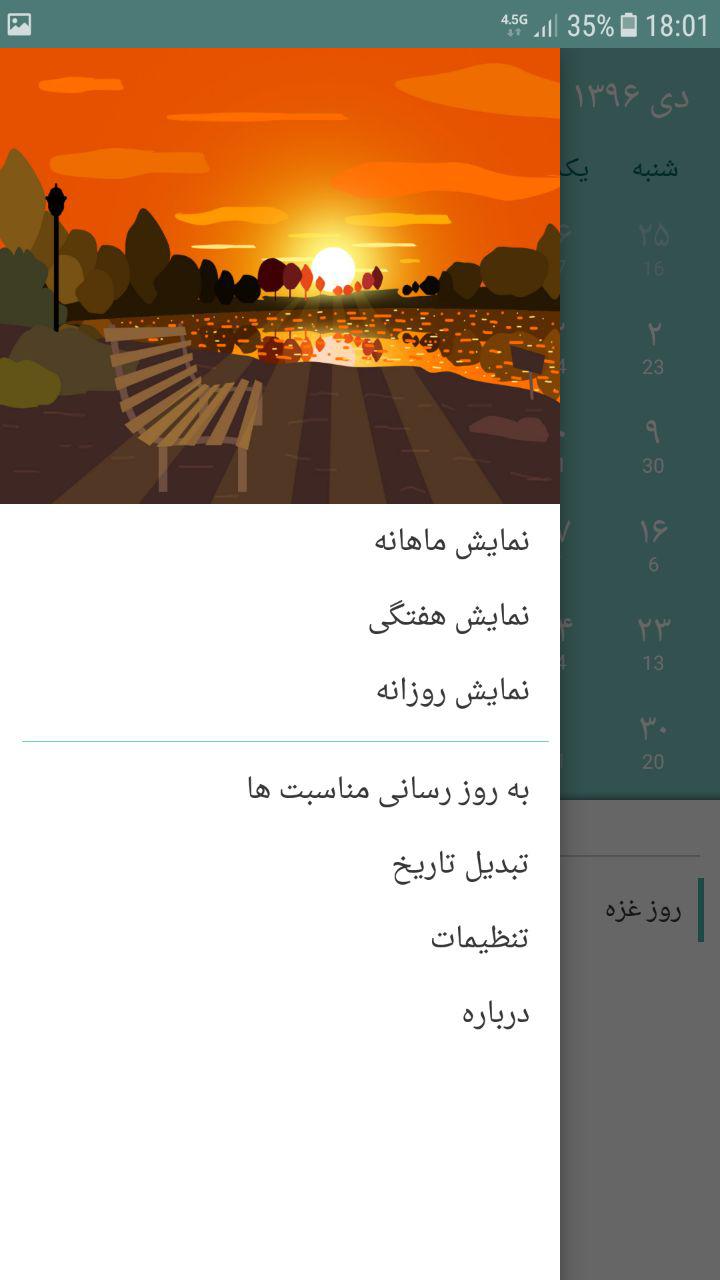
Task: Open monthly view (نمایش ماهانه)
Action: (x=280, y=541)
